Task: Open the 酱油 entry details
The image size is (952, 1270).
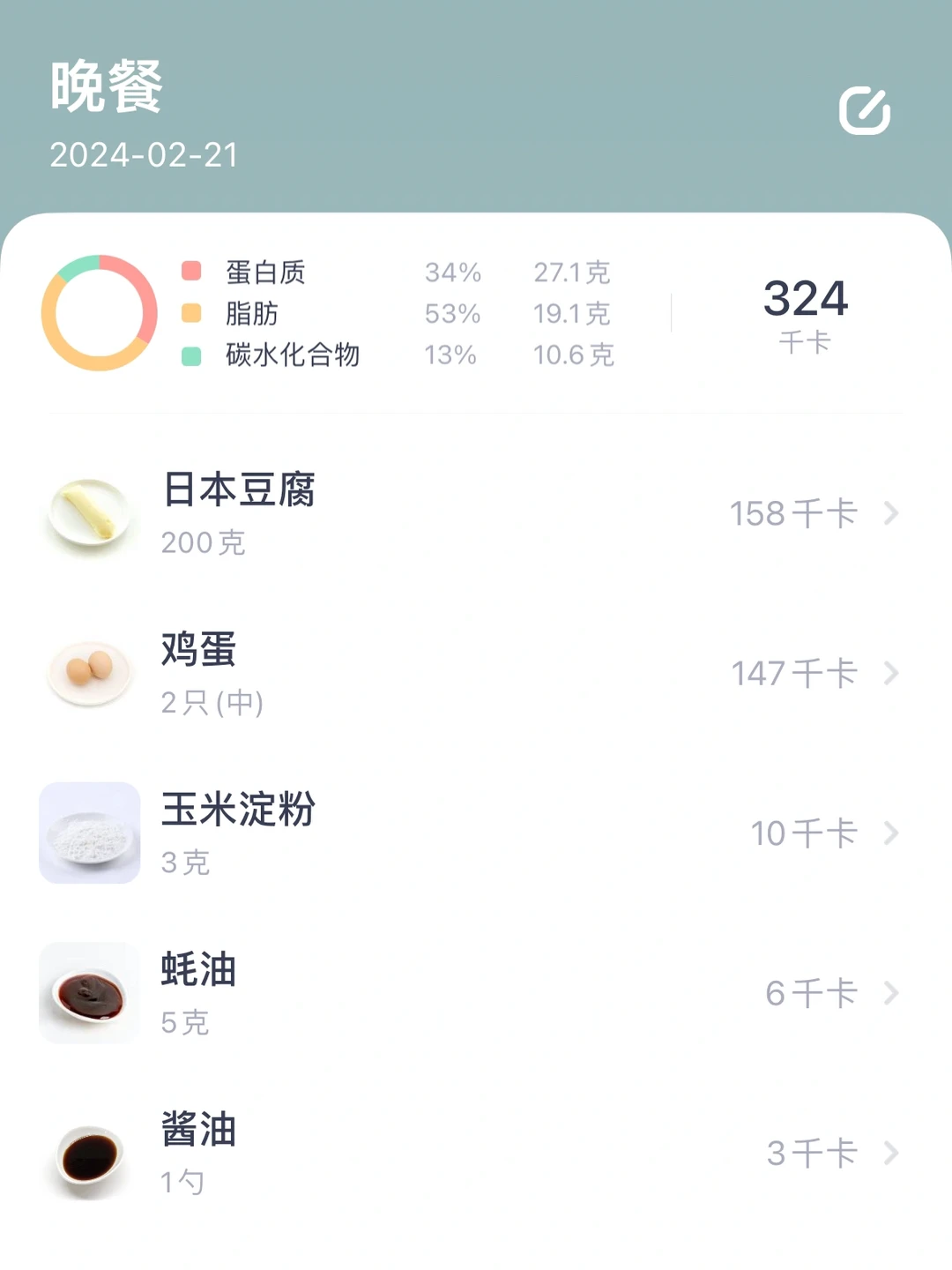Action: [x=476, y=1153]
